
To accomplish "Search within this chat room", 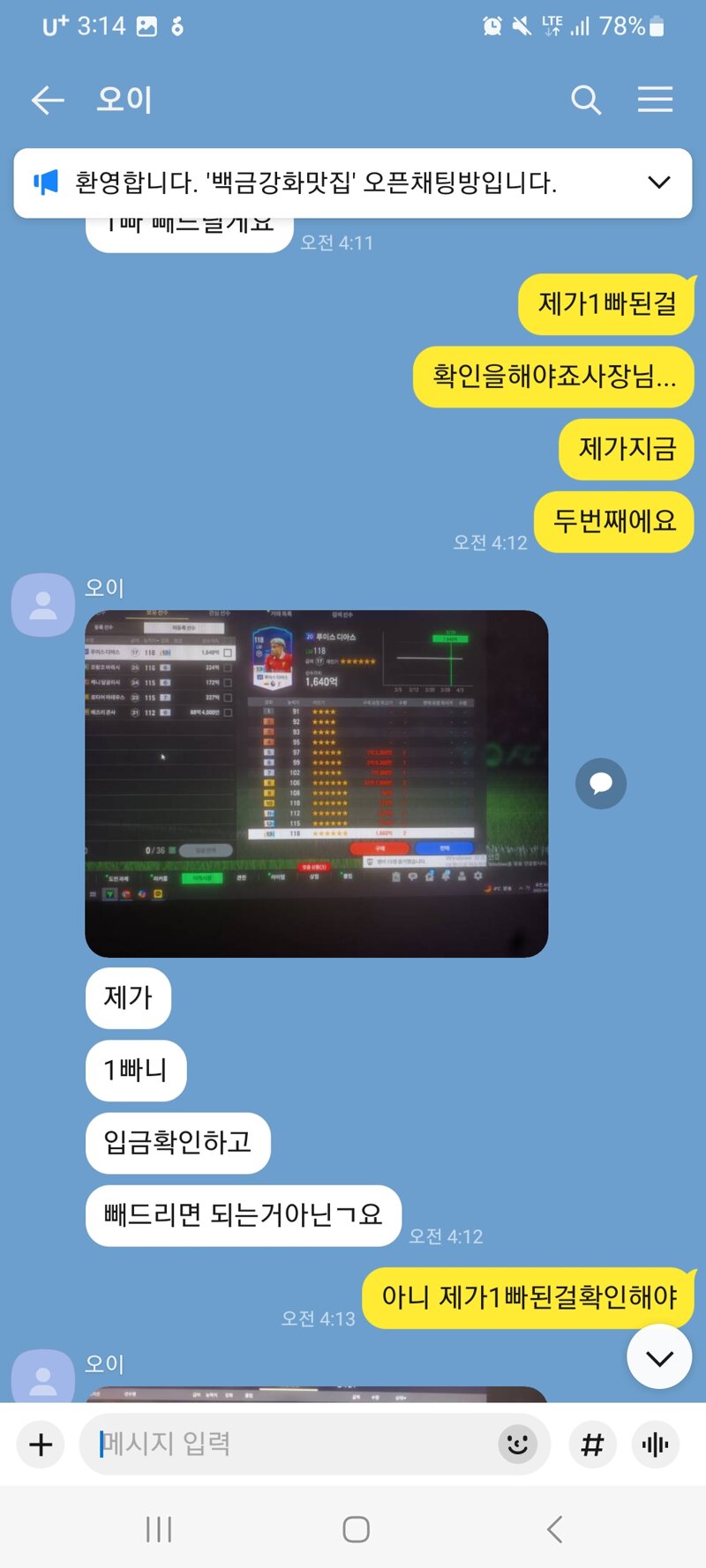I will 586,100.
